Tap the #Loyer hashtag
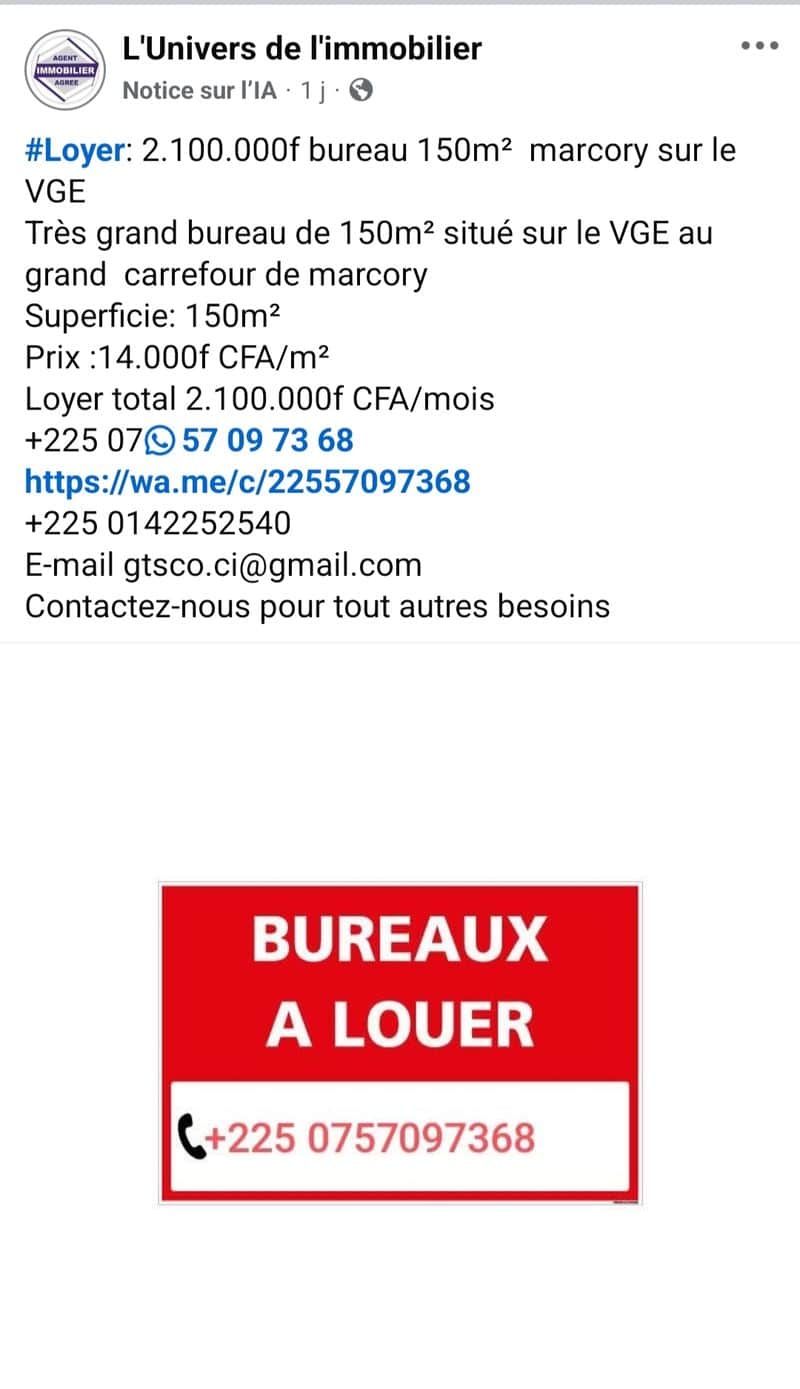 pyautogui.click(x=76, y=151)
